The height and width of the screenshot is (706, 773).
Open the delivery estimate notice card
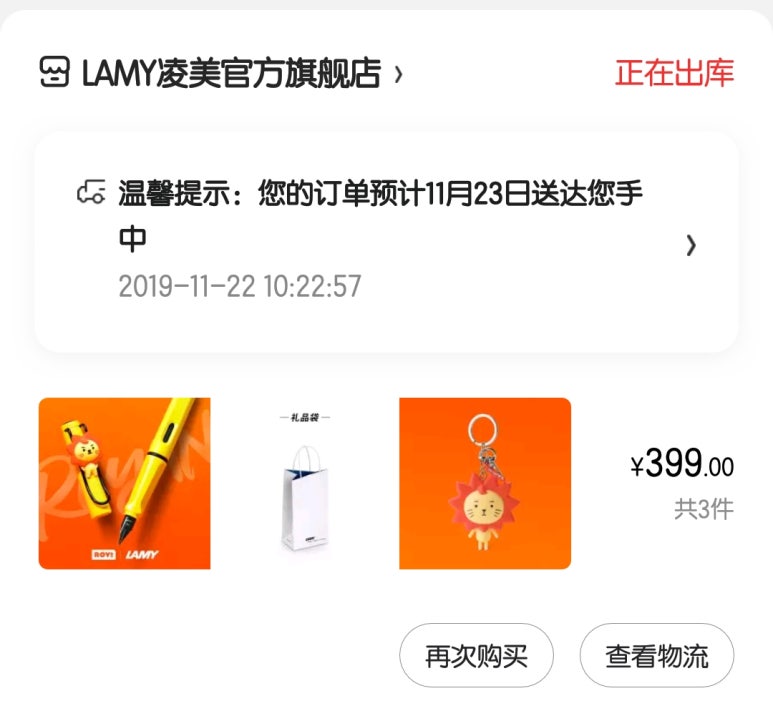click(386, 242)
